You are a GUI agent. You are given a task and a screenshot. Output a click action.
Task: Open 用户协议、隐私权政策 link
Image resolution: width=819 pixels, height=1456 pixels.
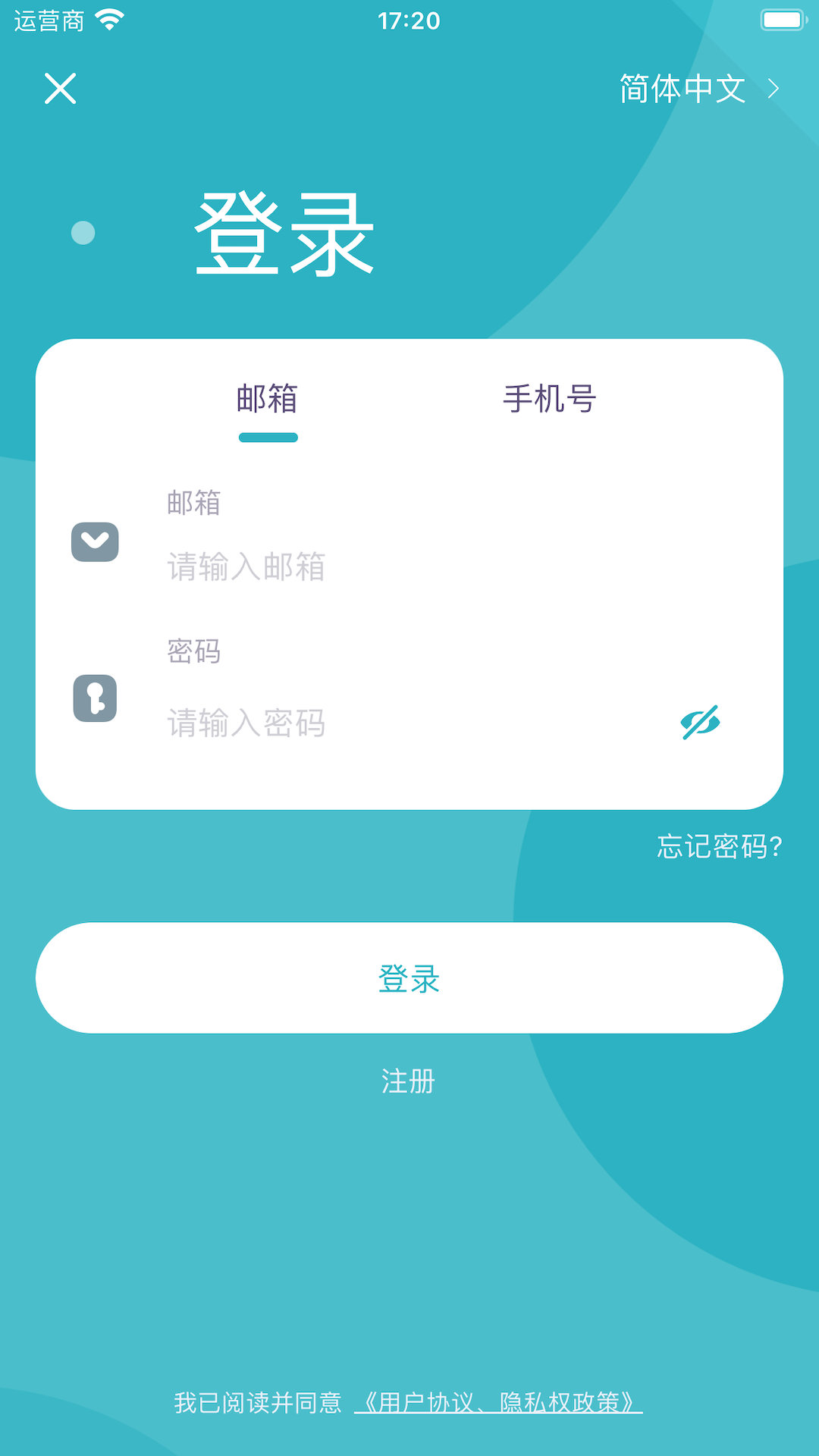click(499, 1403)
